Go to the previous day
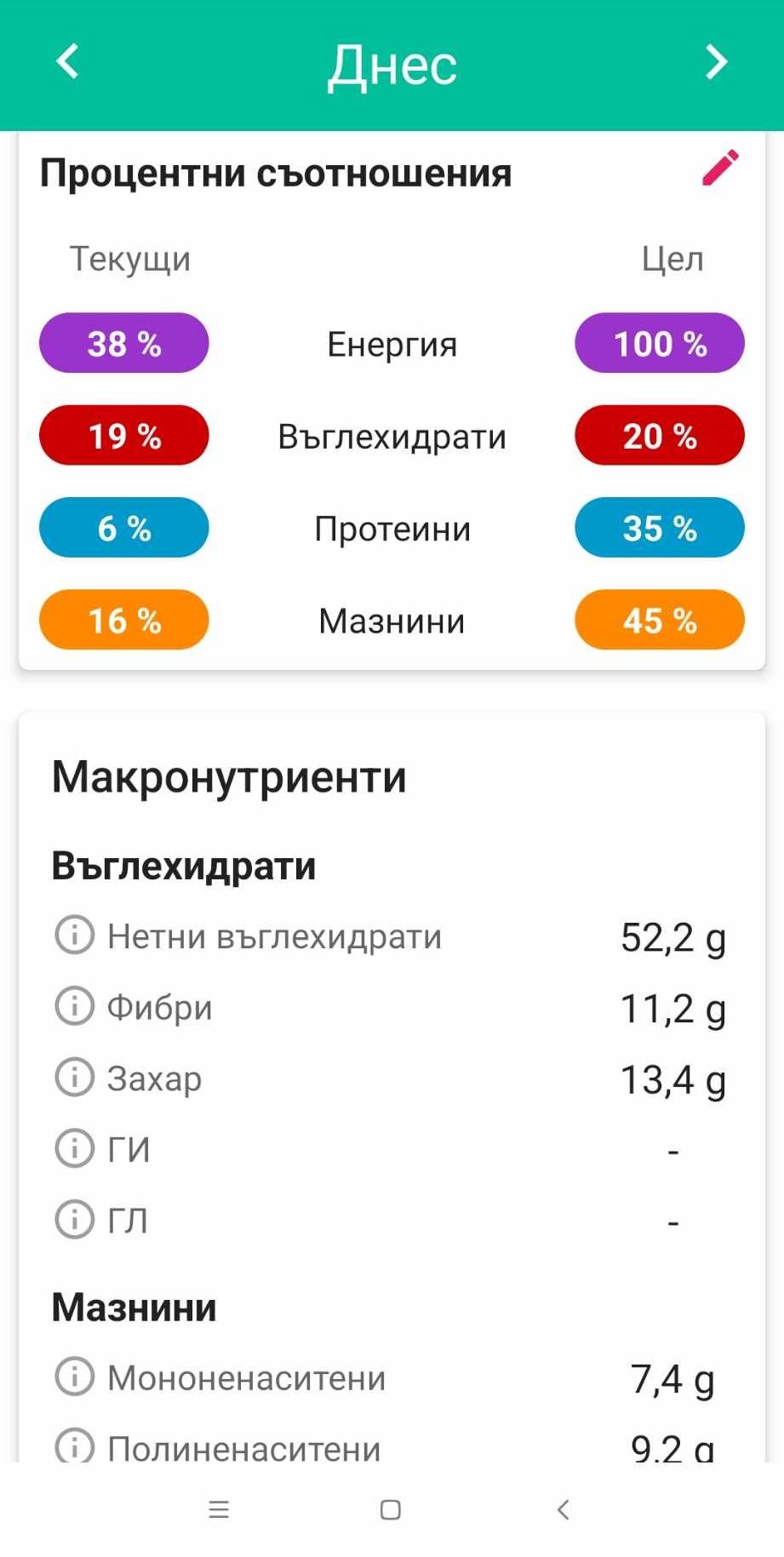The image size is (784, 1557). pyautogui.click(x=67, y=62)
